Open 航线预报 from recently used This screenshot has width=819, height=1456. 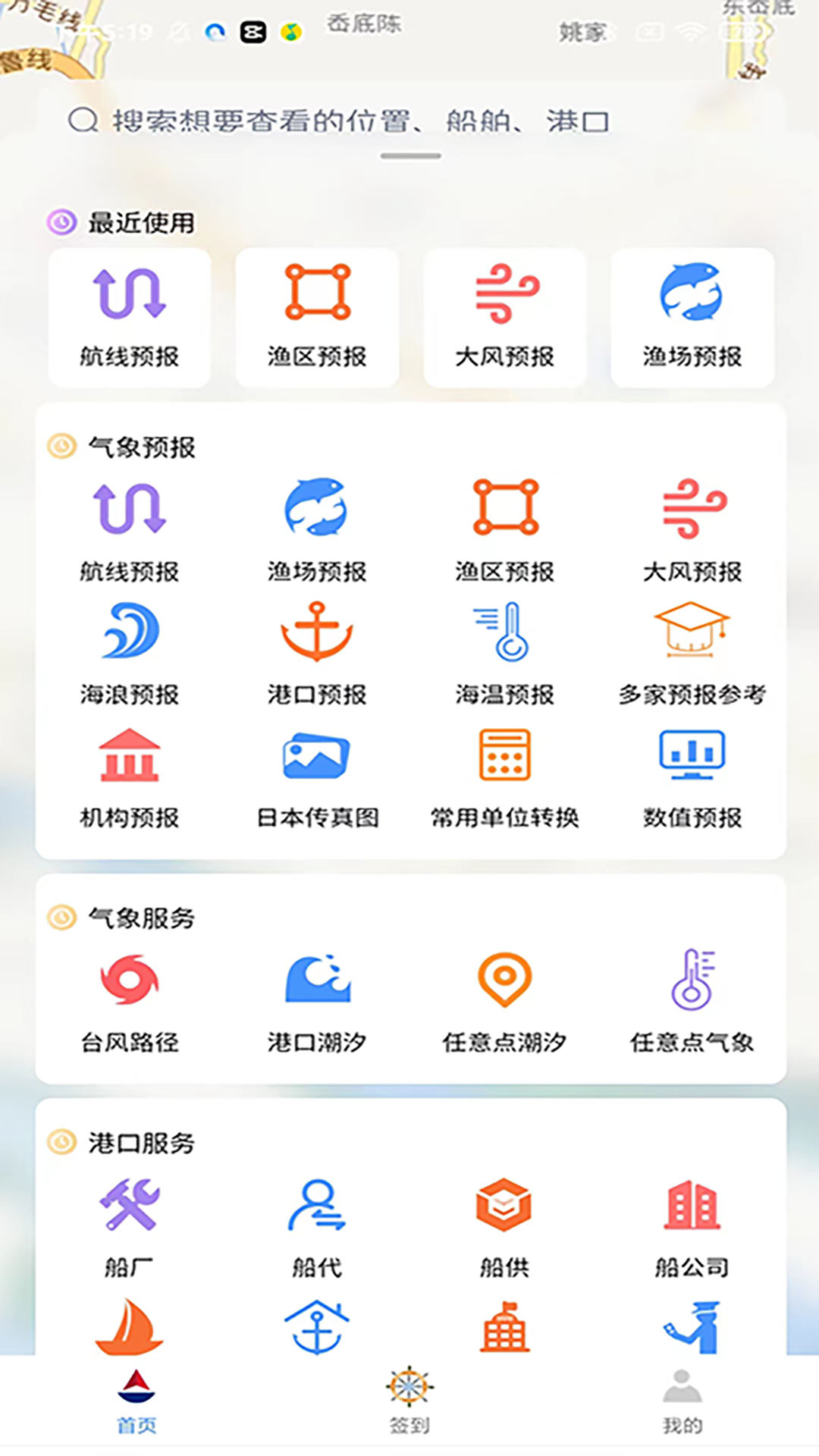(x=129, y=315)
